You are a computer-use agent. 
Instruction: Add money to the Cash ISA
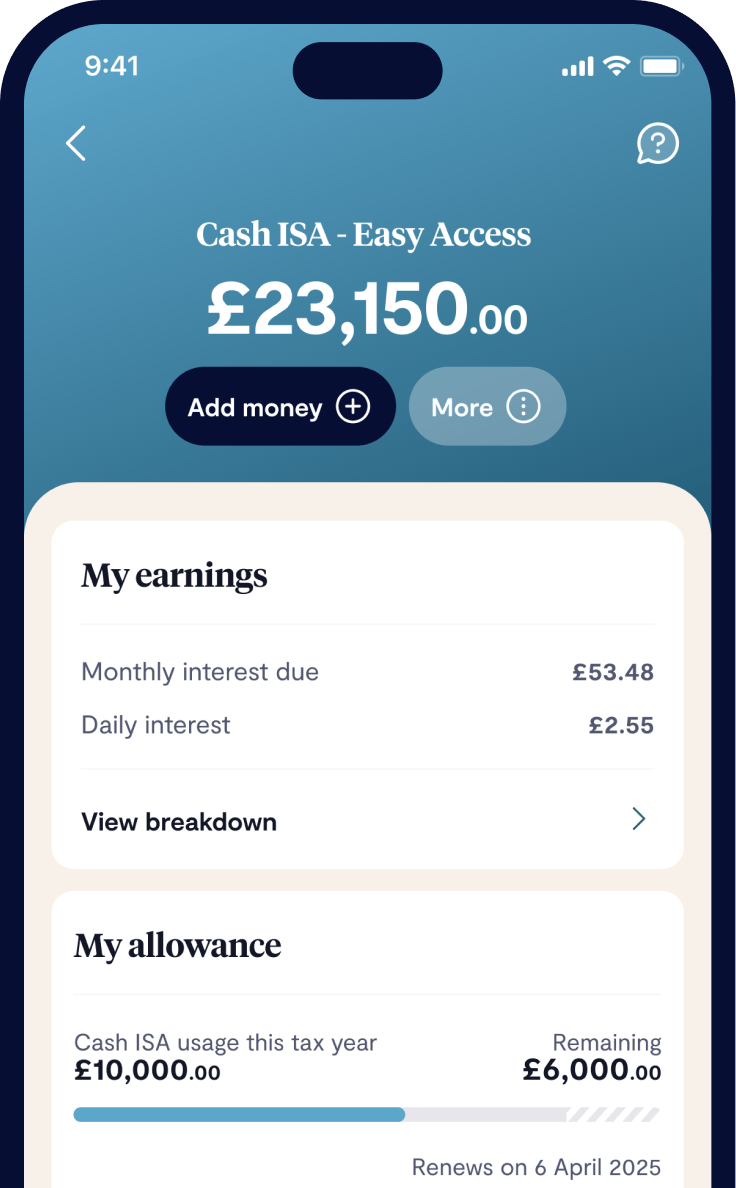coord(280,407)
